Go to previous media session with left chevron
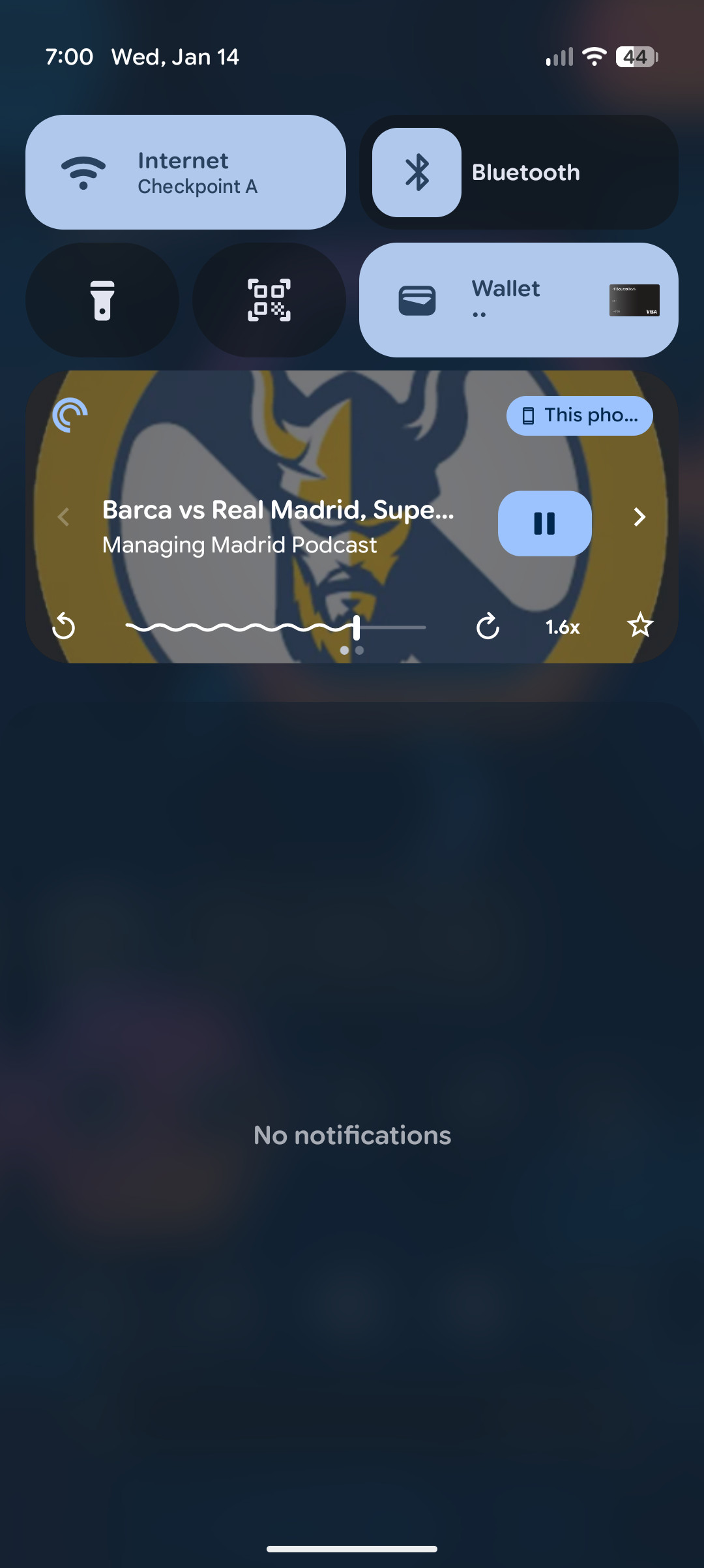704x1568 pixels. (63, 517)
